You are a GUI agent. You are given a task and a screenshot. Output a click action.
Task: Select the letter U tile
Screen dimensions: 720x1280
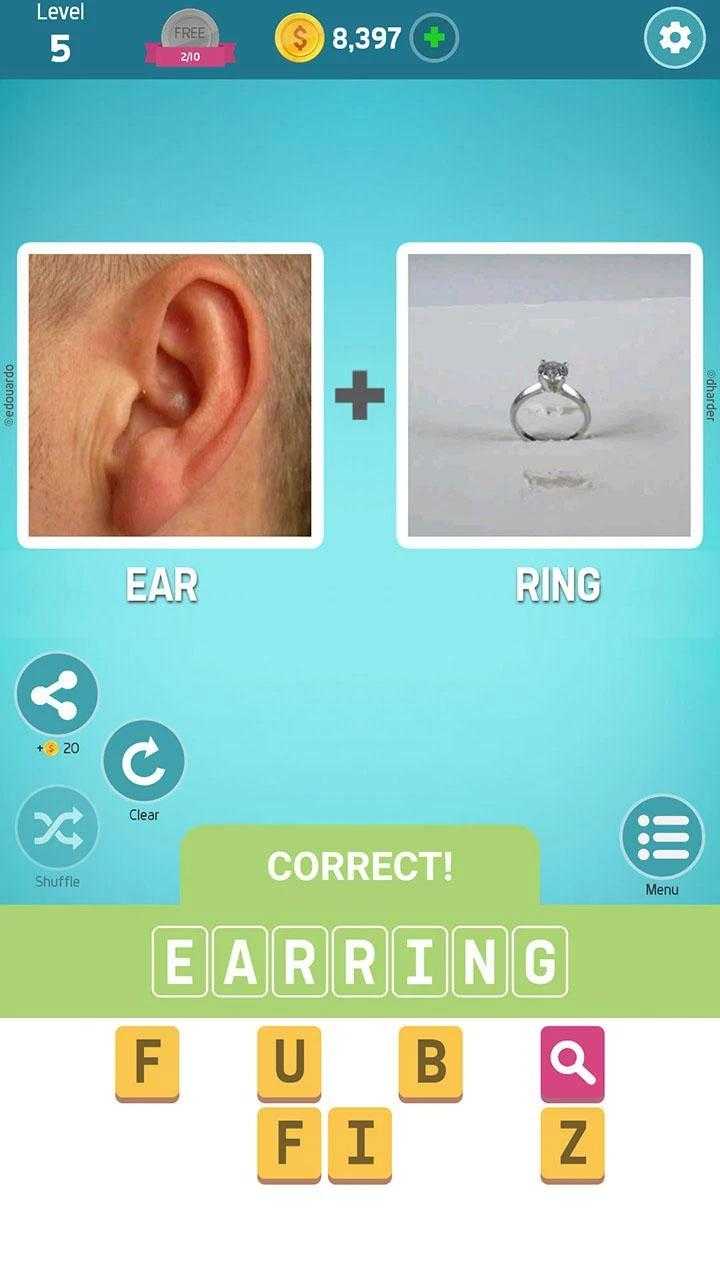pyautogui.click(x=289, y=1062)
